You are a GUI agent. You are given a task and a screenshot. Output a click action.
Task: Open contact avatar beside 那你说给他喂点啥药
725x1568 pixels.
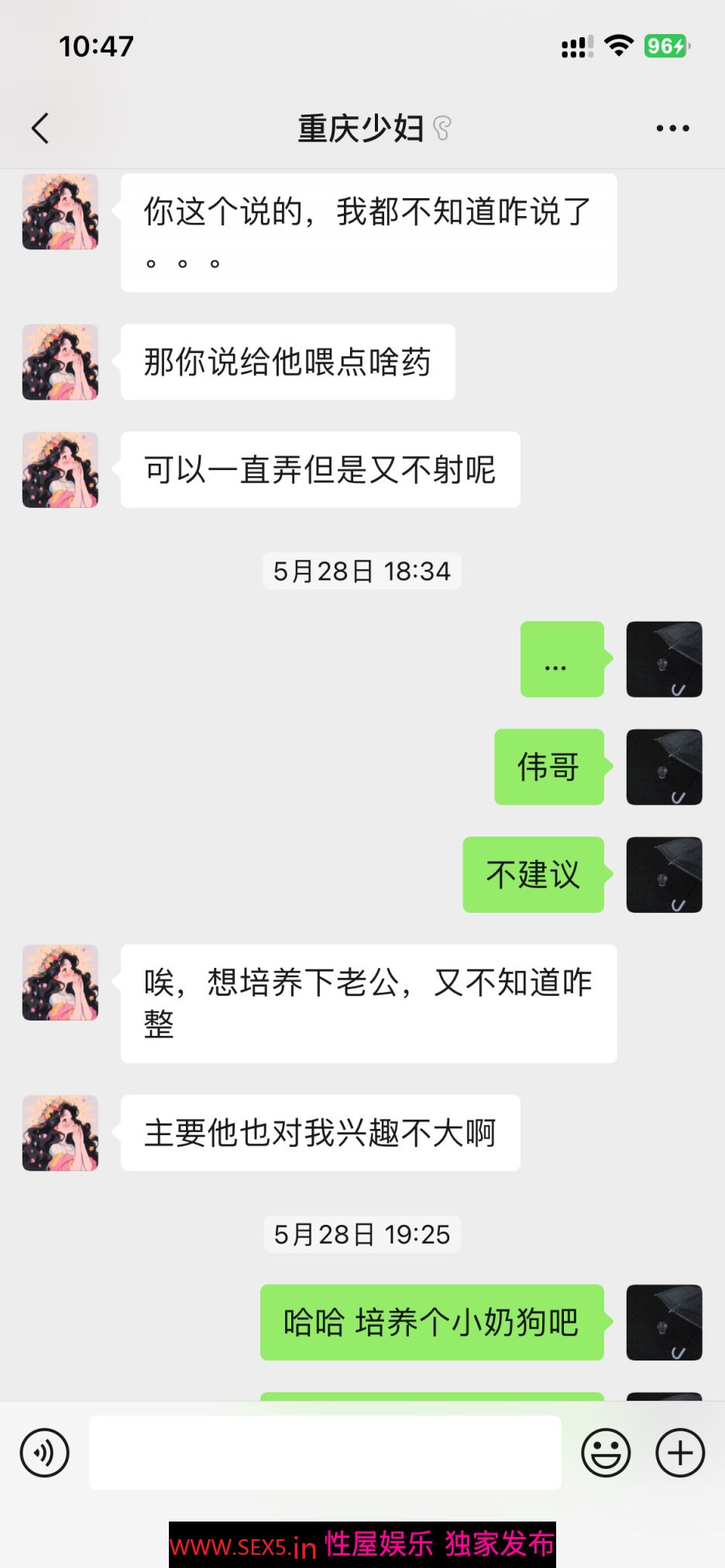[60, 362]
